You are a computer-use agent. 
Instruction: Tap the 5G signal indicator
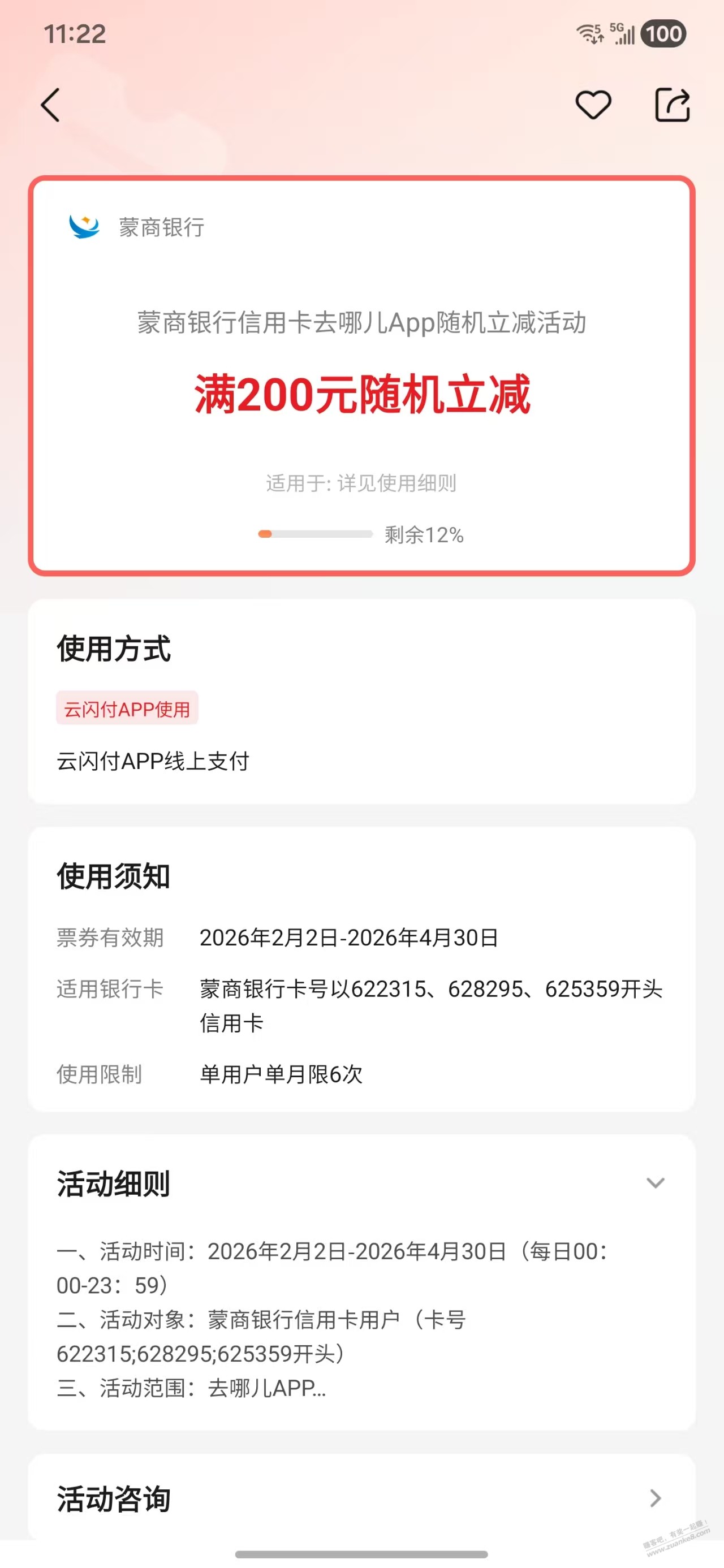(x=621, y=33)
